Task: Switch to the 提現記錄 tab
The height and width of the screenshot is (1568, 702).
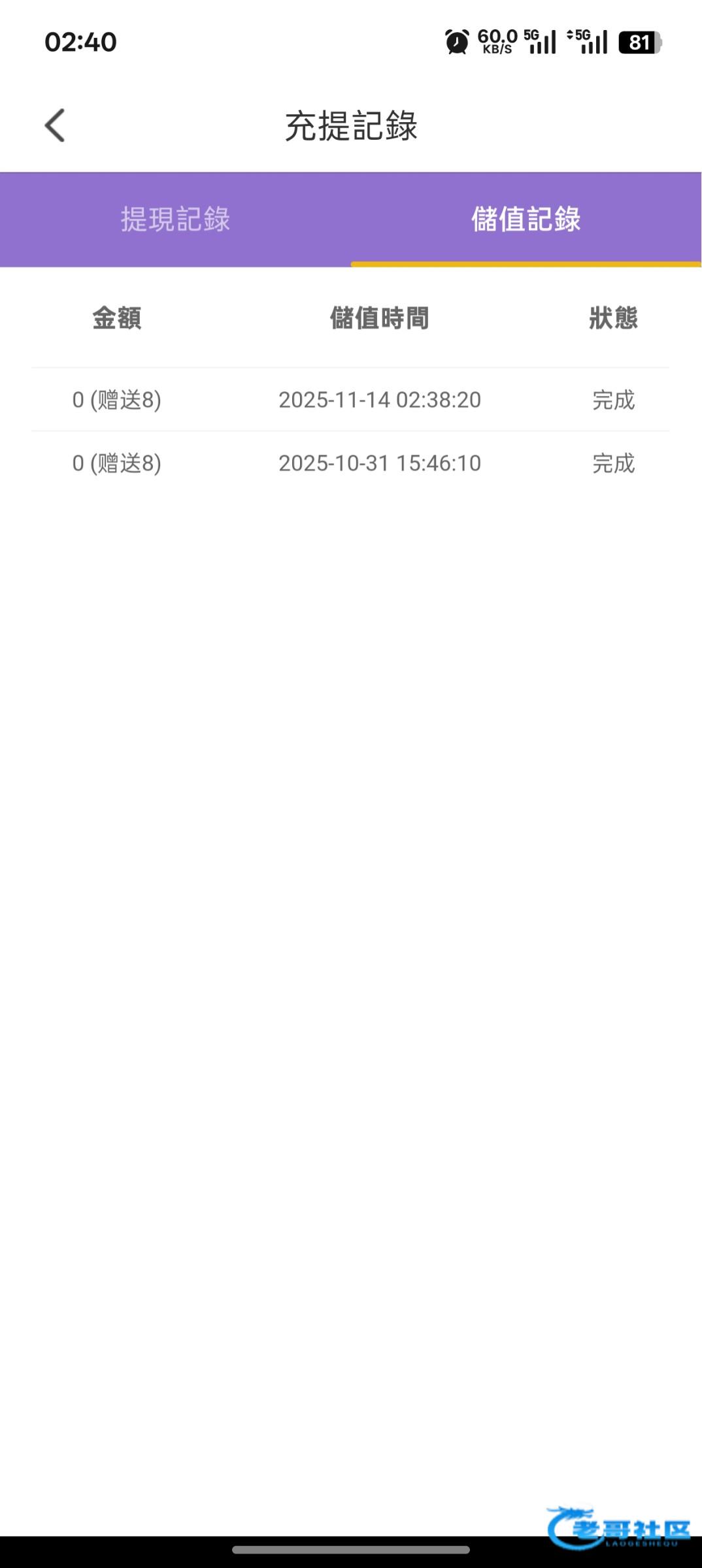Action: (x=175, y=220)
